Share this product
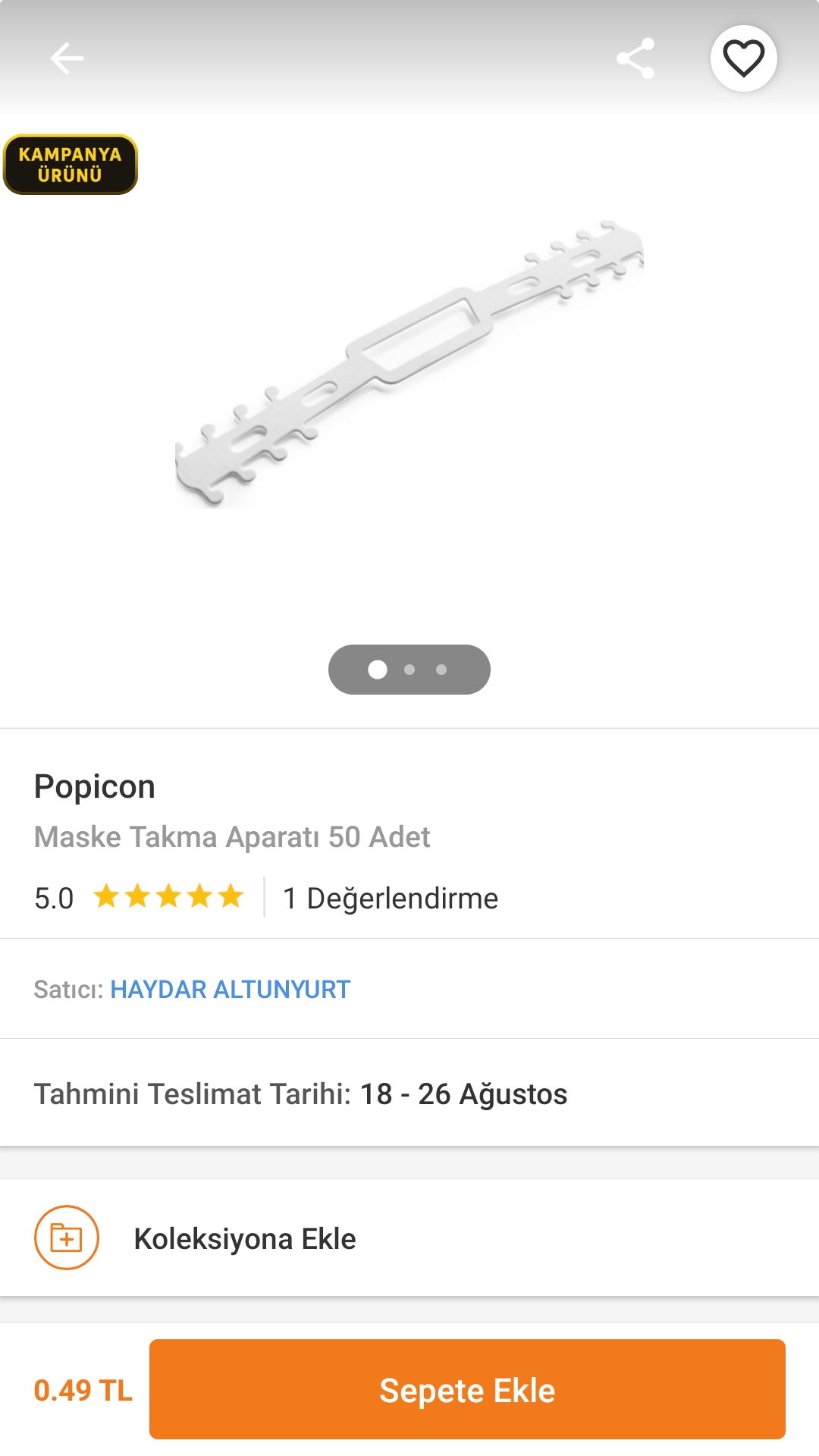 [635, 58]
